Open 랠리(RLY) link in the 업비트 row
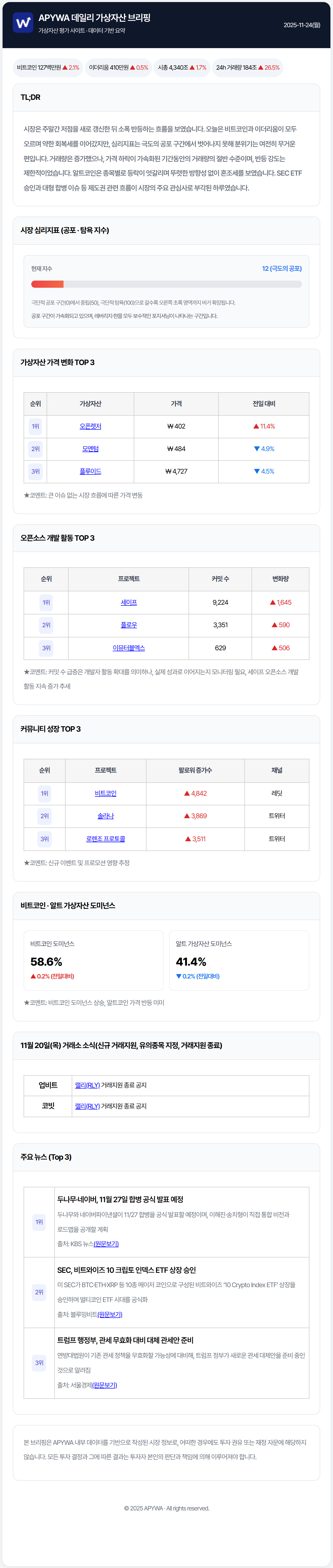333x1568 pixels. (x=87, y=1085)
